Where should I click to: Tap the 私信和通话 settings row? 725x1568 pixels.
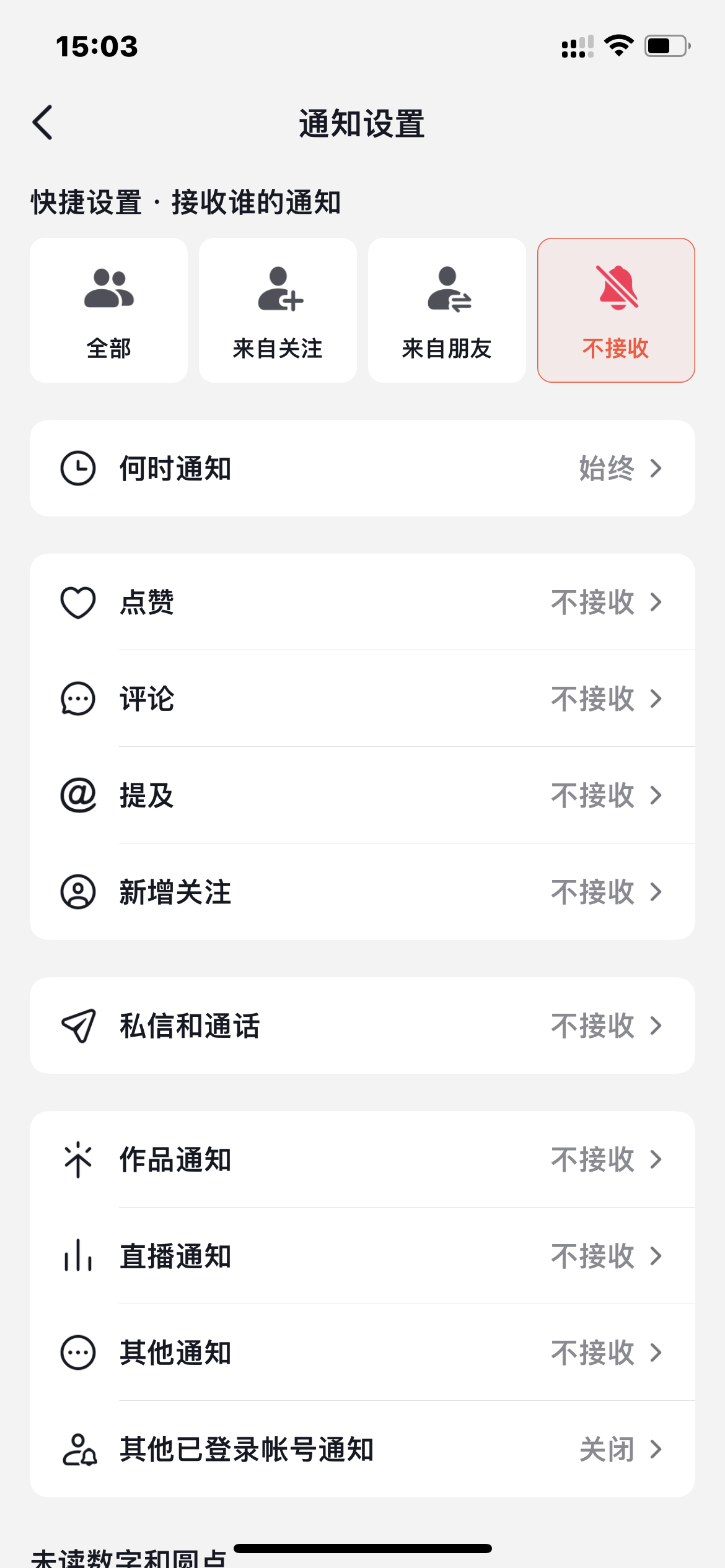362,1025
